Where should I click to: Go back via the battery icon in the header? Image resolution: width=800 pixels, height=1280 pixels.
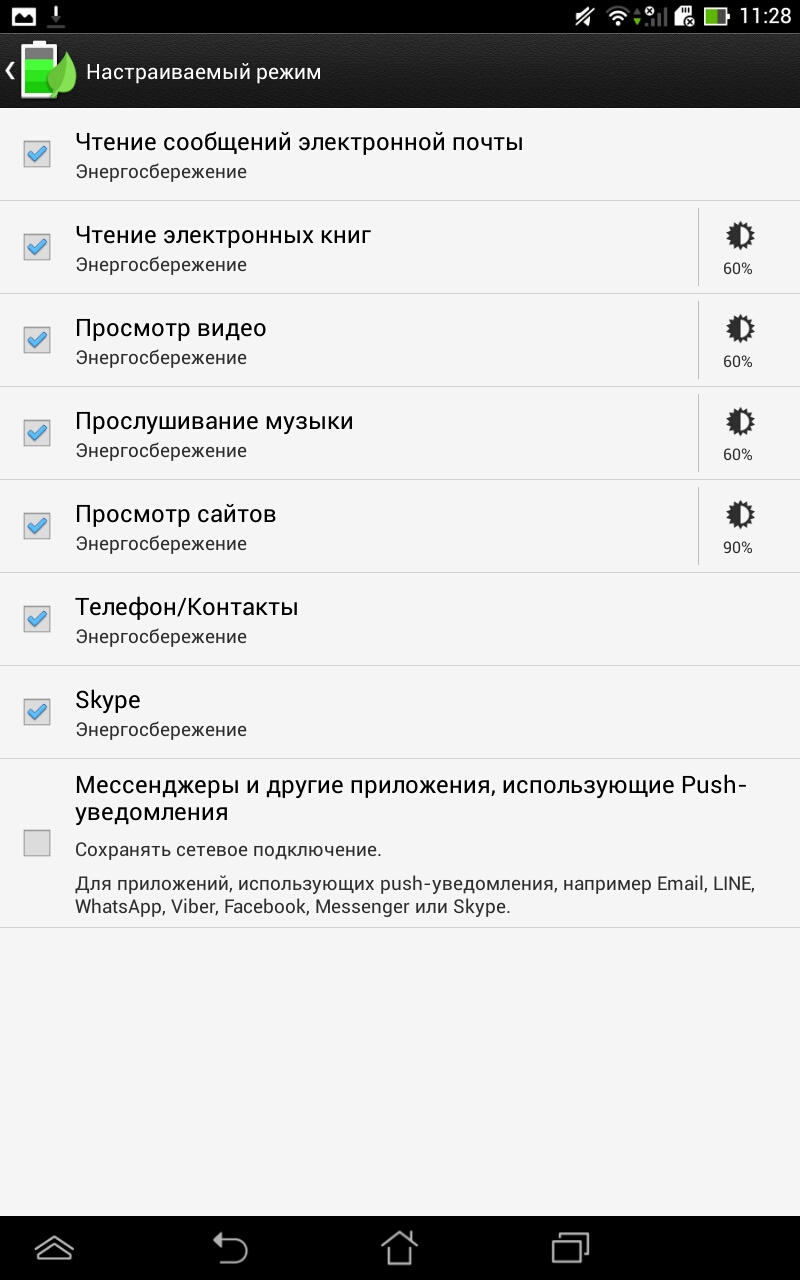tap(41, 71)
